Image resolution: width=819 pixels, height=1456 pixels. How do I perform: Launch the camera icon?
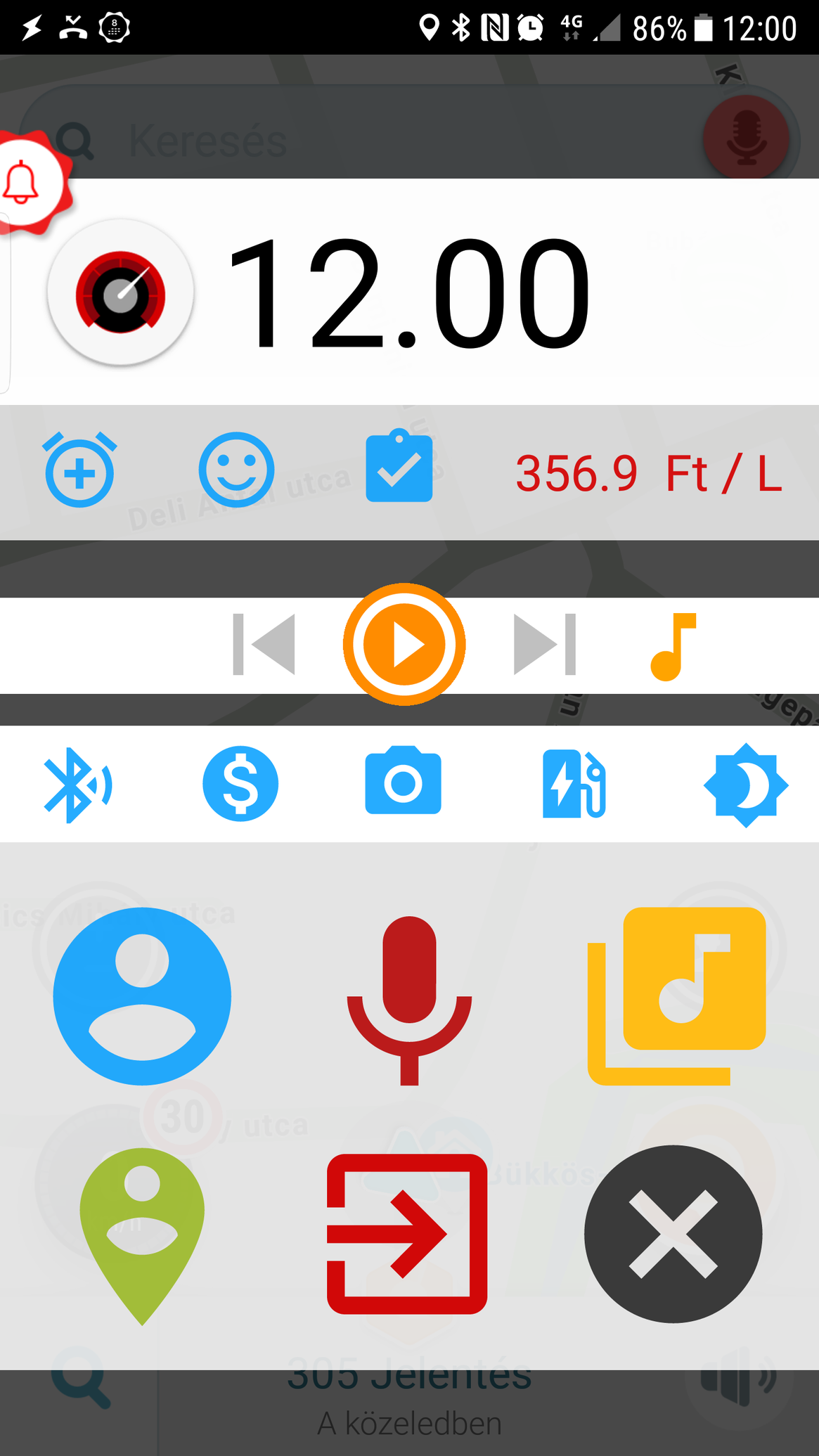tap(403, 780)
